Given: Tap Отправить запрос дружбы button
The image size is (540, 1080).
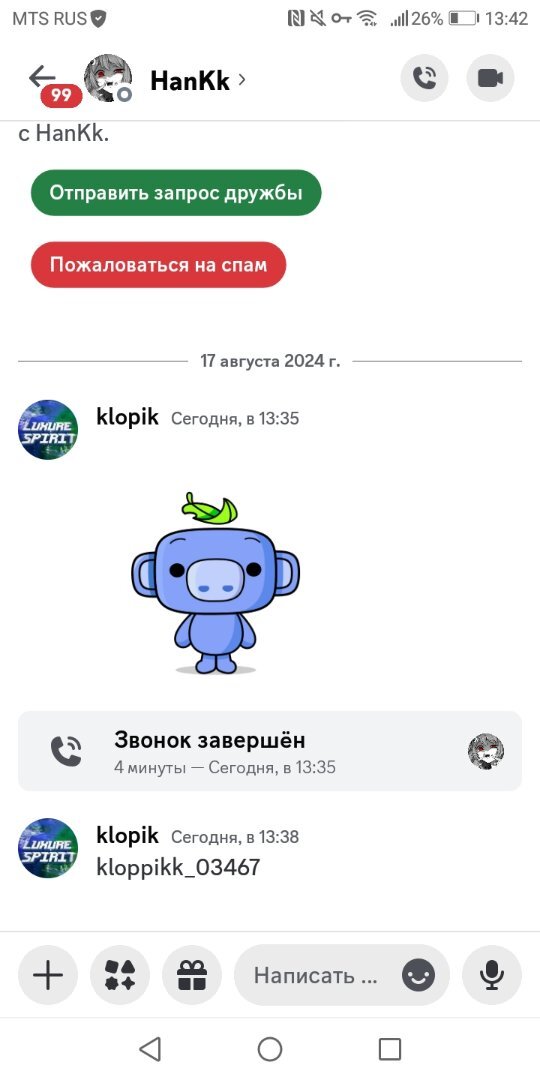Looking at the screenshot, I should click(176, 193).
